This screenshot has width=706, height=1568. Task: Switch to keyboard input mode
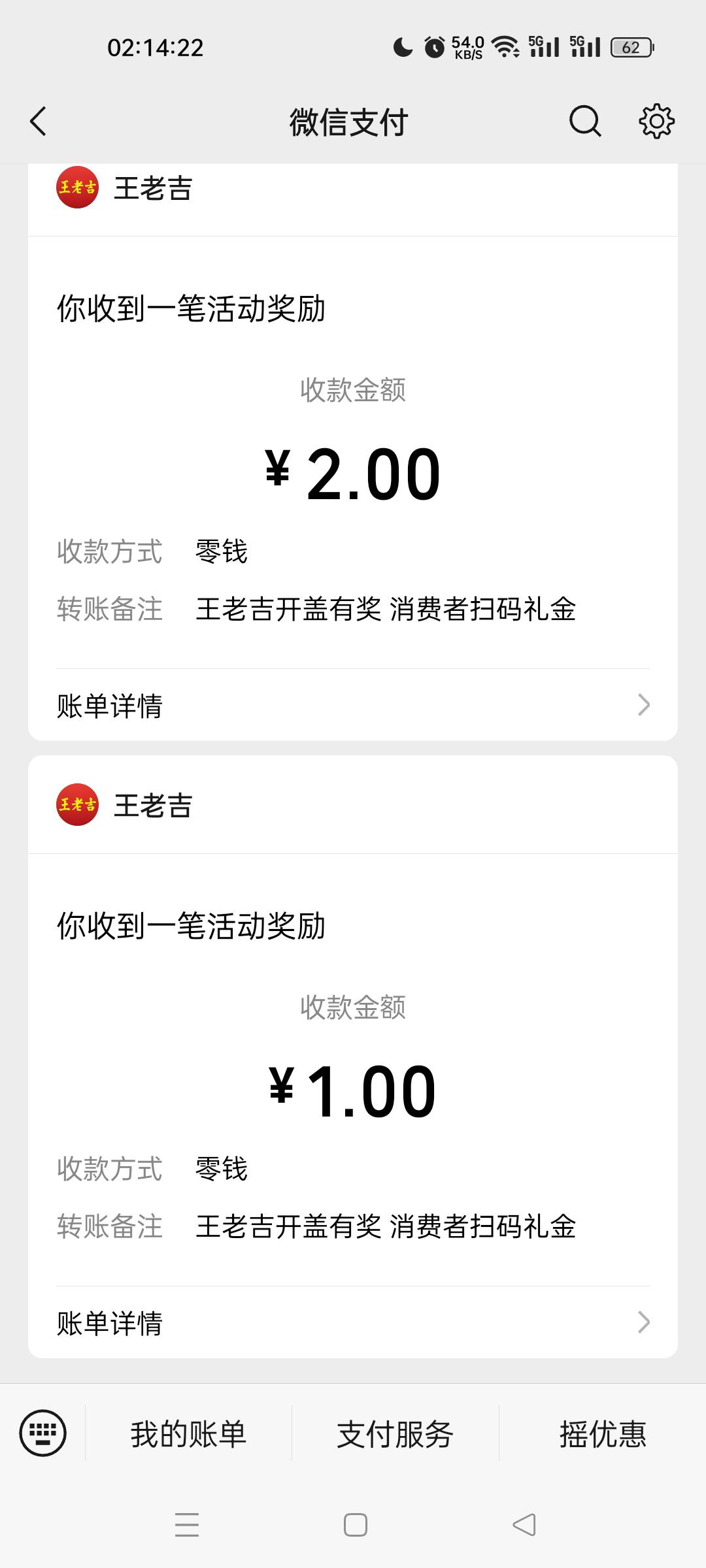click(x=43, y=1434)
